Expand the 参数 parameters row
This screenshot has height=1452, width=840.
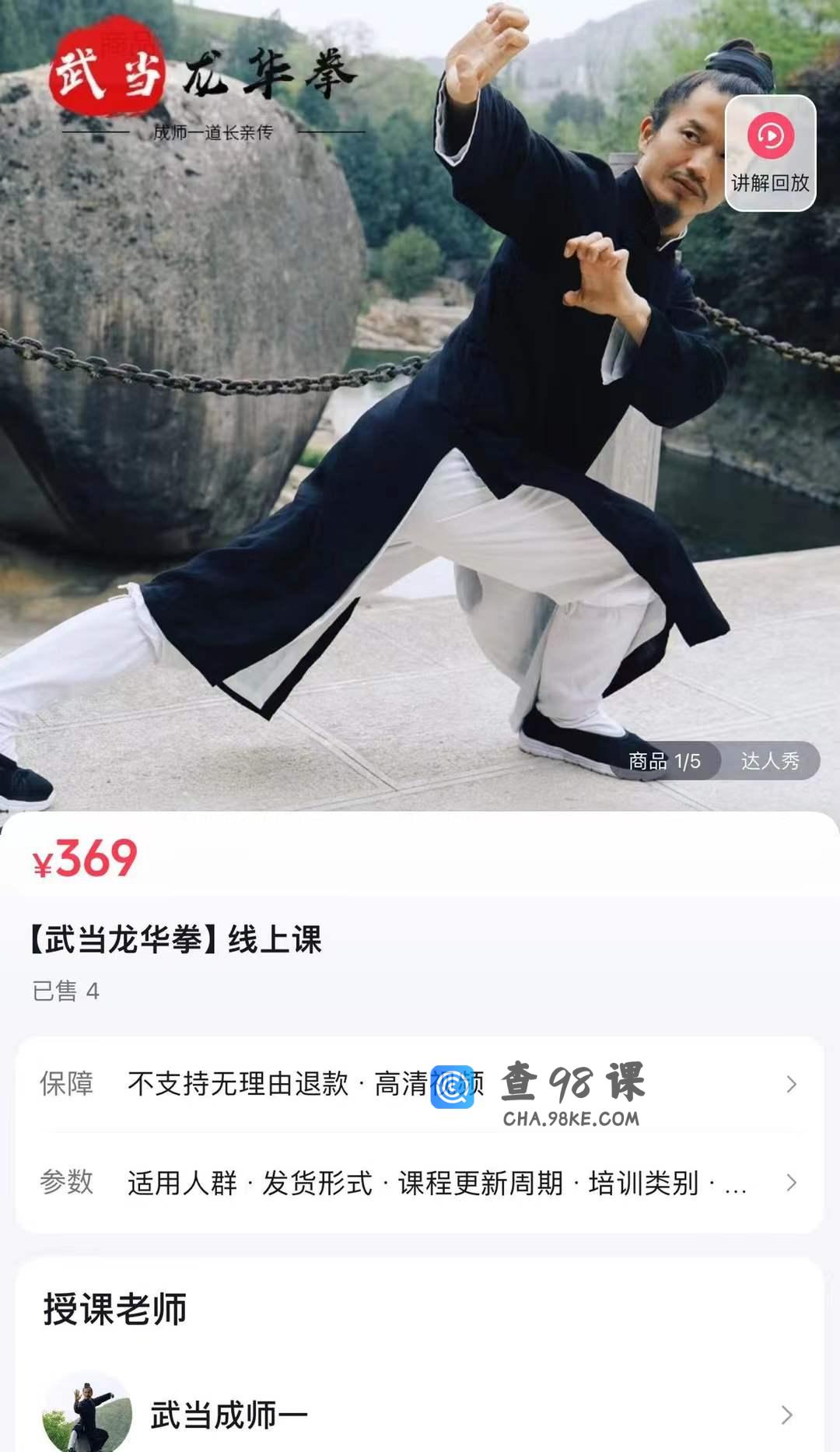pyautogui.click(x=420, y=1183)
